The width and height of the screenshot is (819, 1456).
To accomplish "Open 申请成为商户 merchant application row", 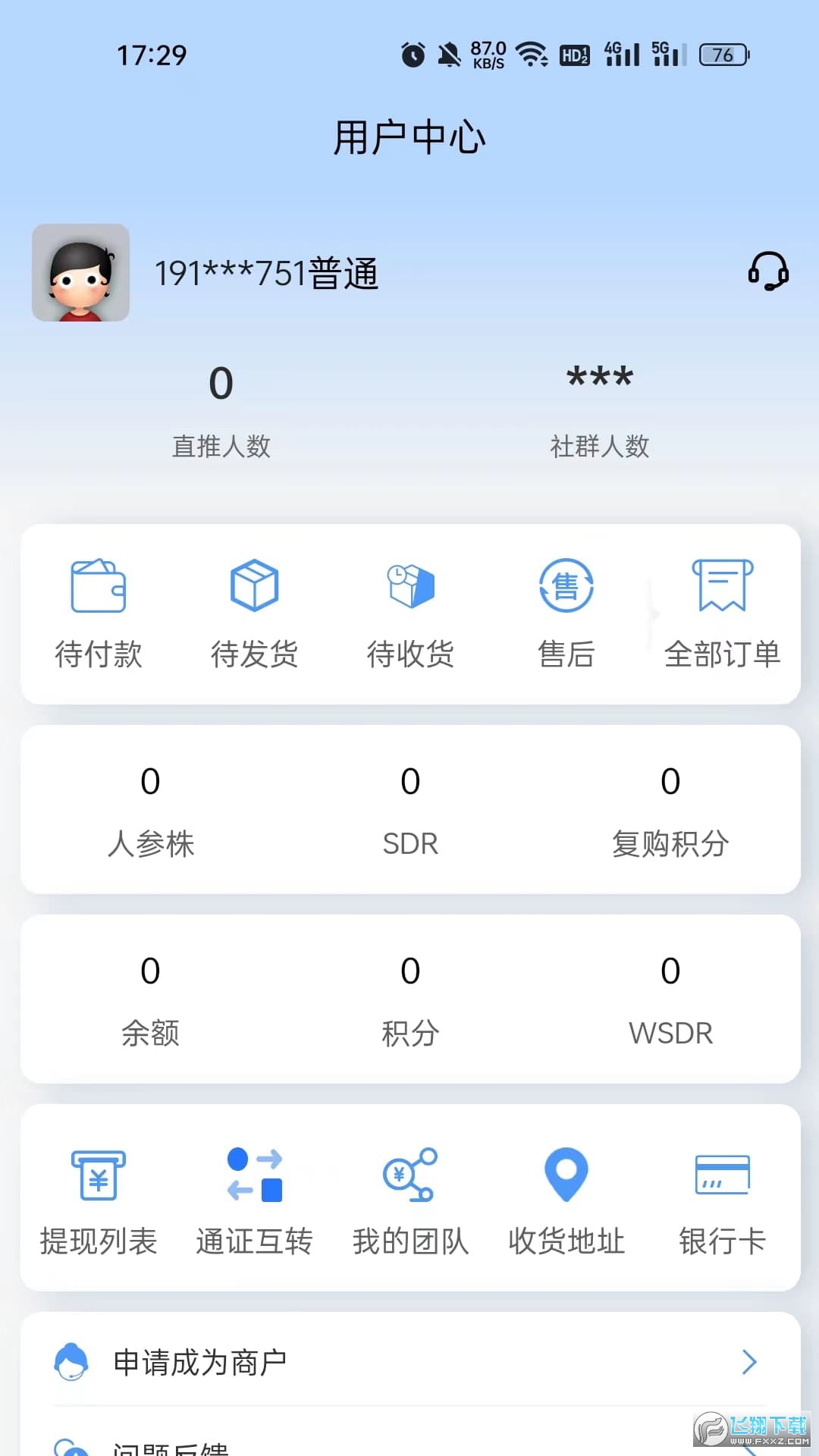I will point(410,1362).
